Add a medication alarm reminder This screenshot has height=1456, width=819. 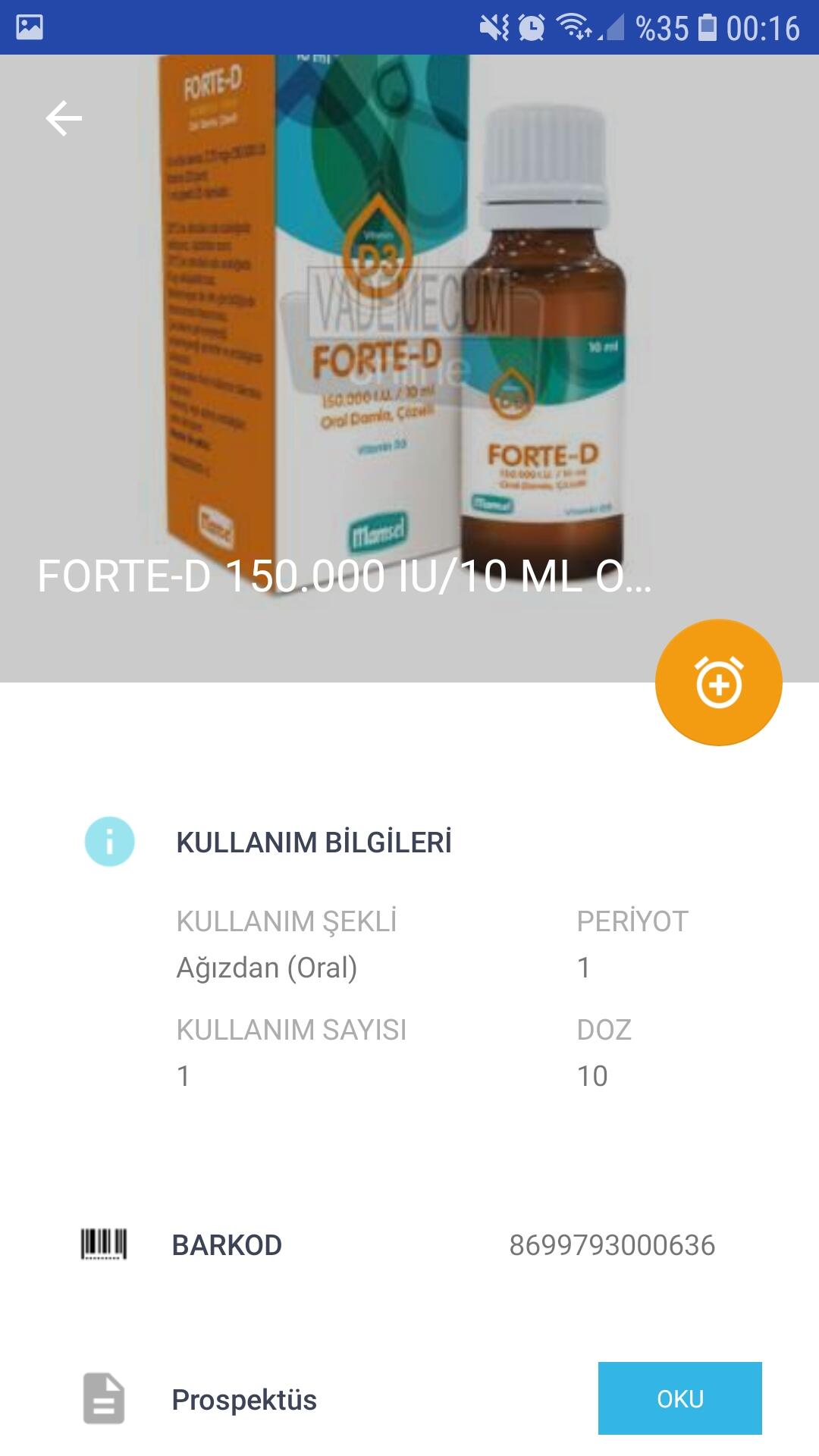click(718, 682)
